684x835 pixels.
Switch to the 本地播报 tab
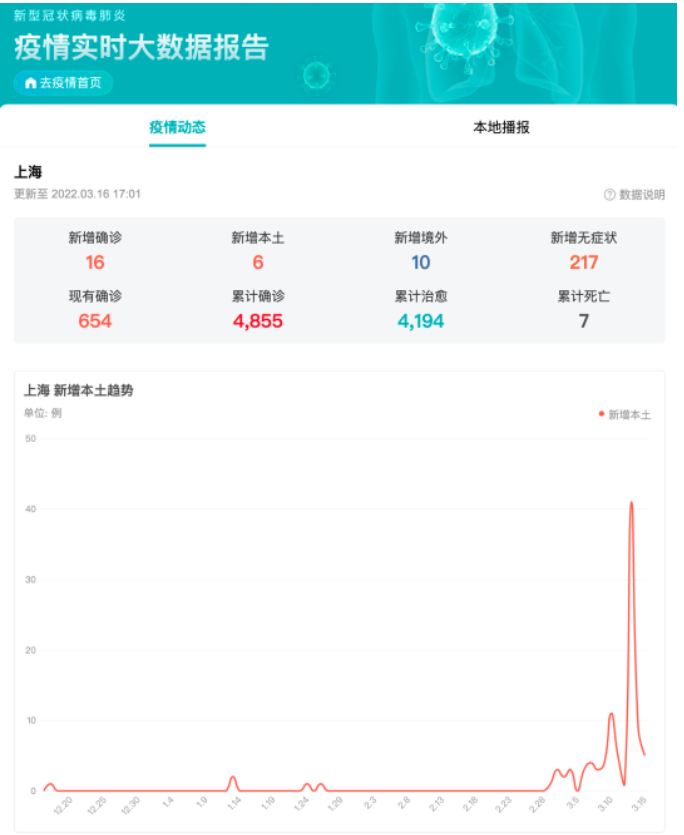tap(501, 128)
